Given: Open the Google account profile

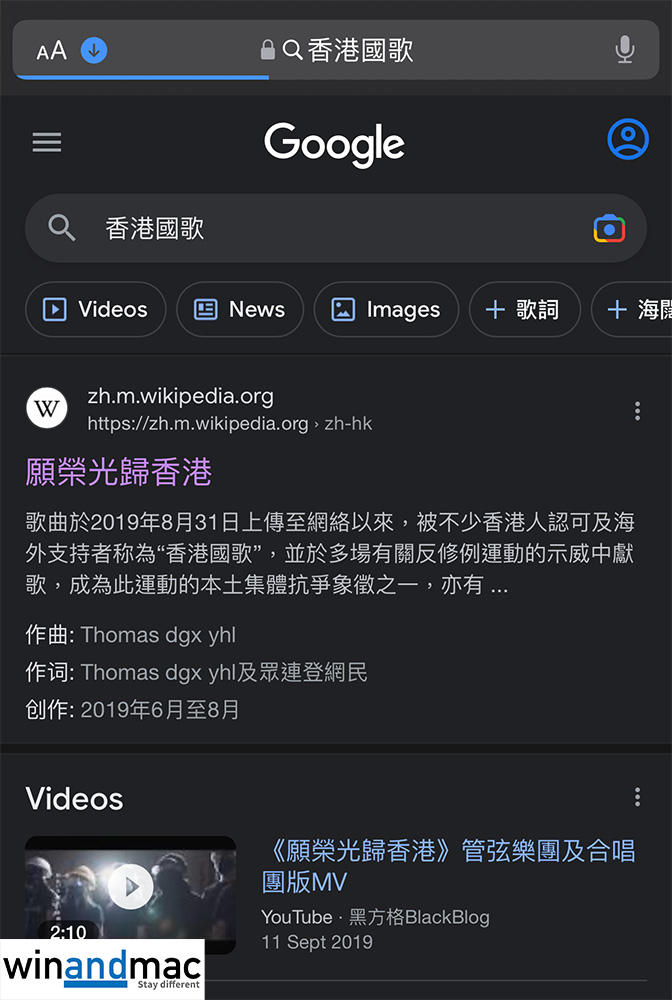Looking at the screenshot, I should (x=628, y=140).
